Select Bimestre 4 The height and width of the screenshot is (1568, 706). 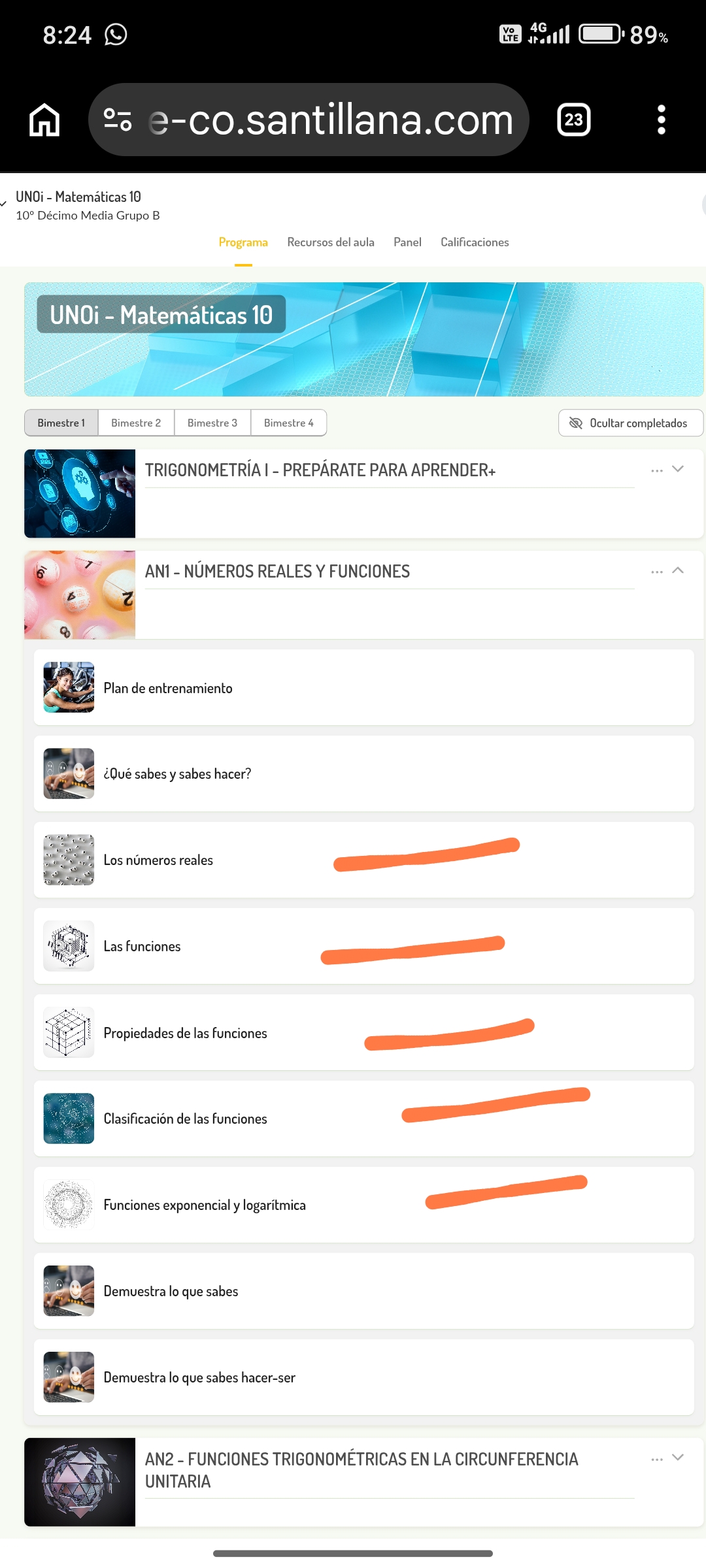(288, 423)
